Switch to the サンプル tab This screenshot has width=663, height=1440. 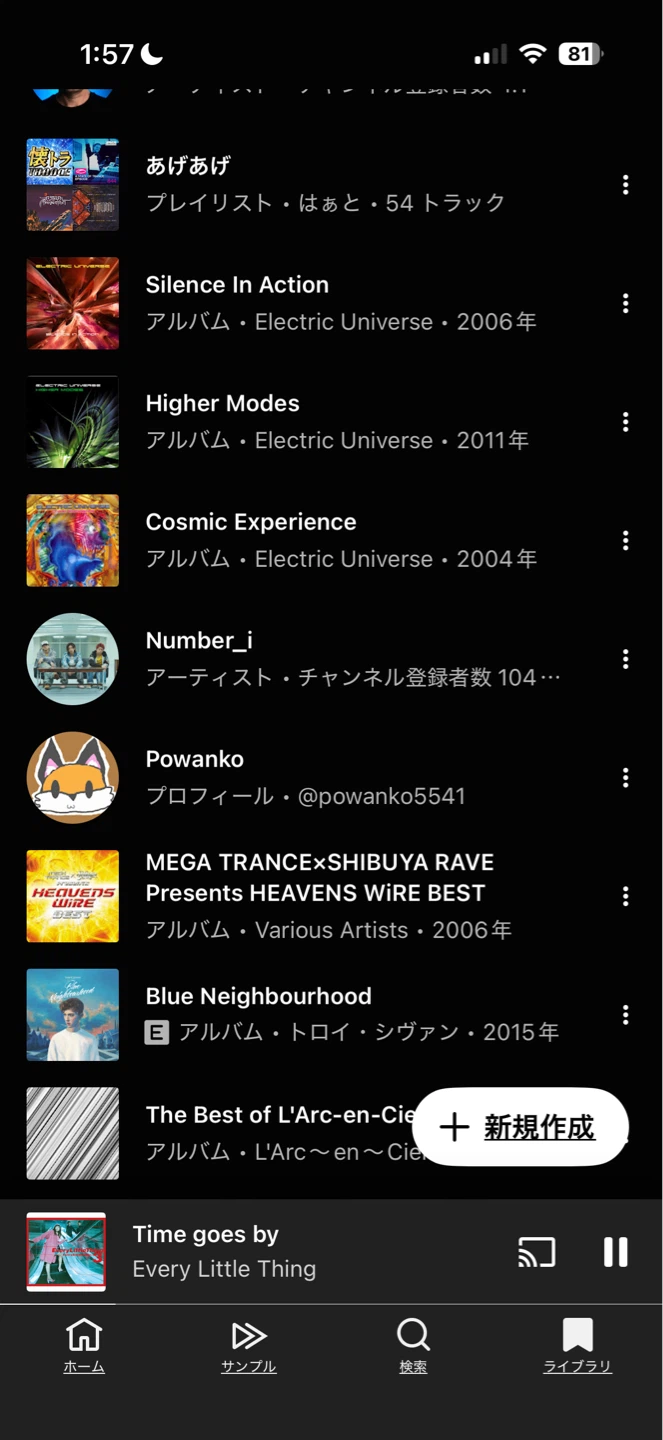coord(248,1346)
